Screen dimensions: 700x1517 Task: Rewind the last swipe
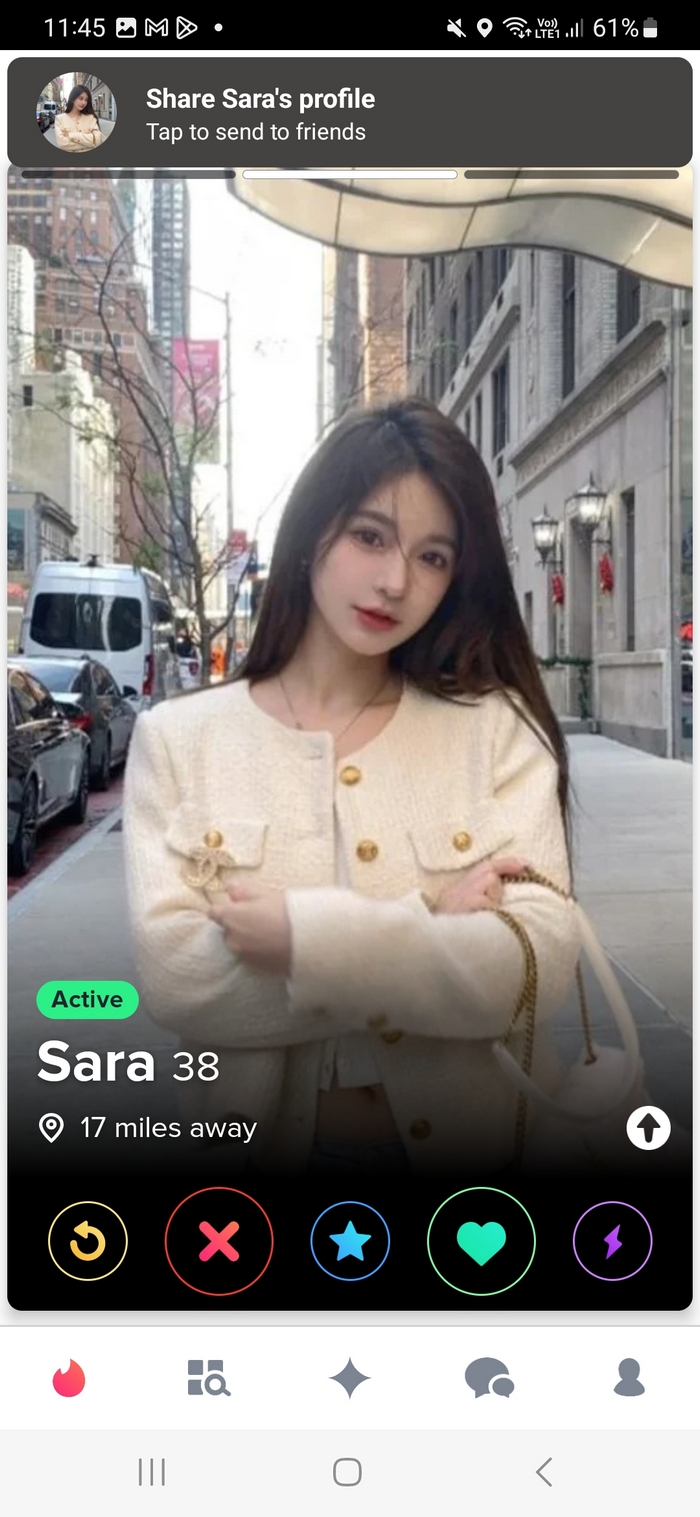[x=88, y=1241]
